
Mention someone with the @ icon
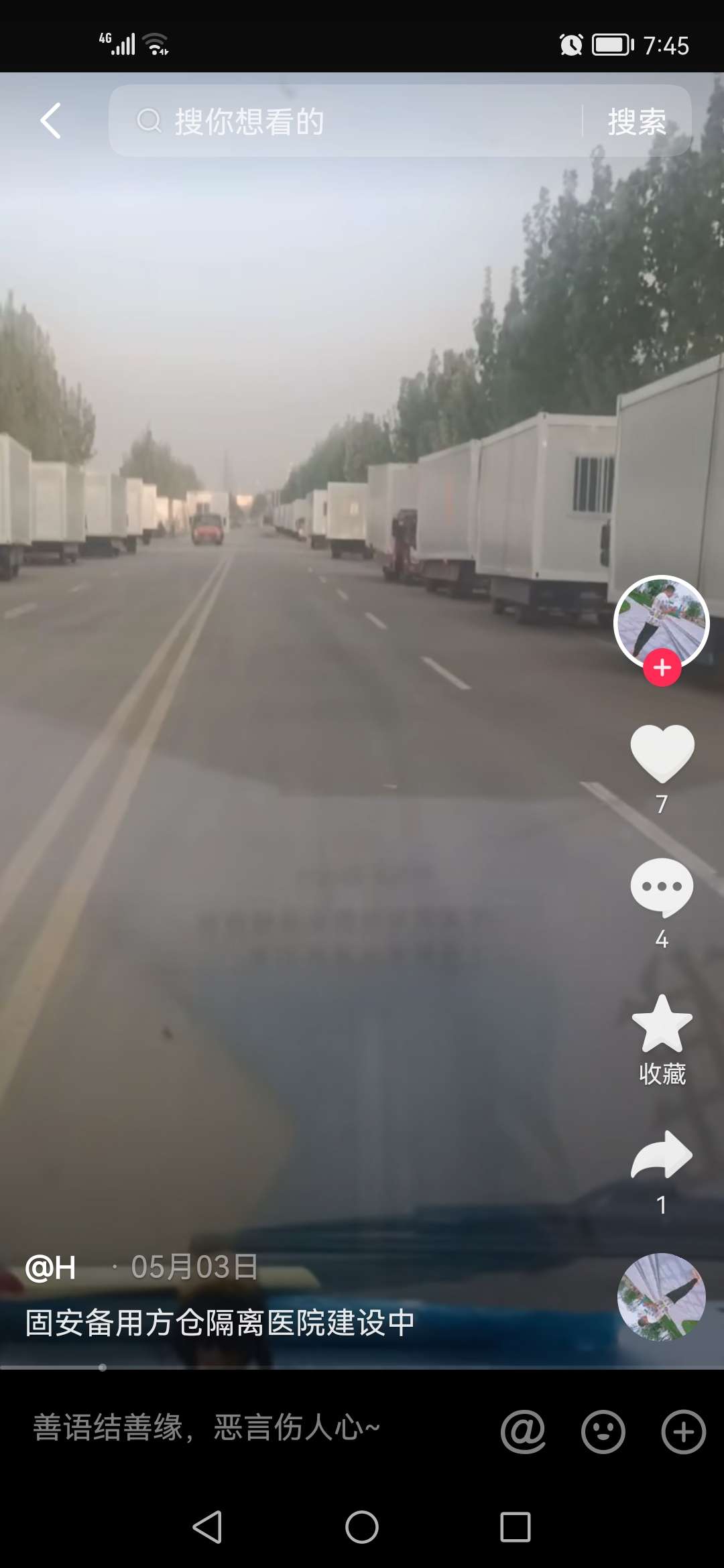coord(523,1432)
